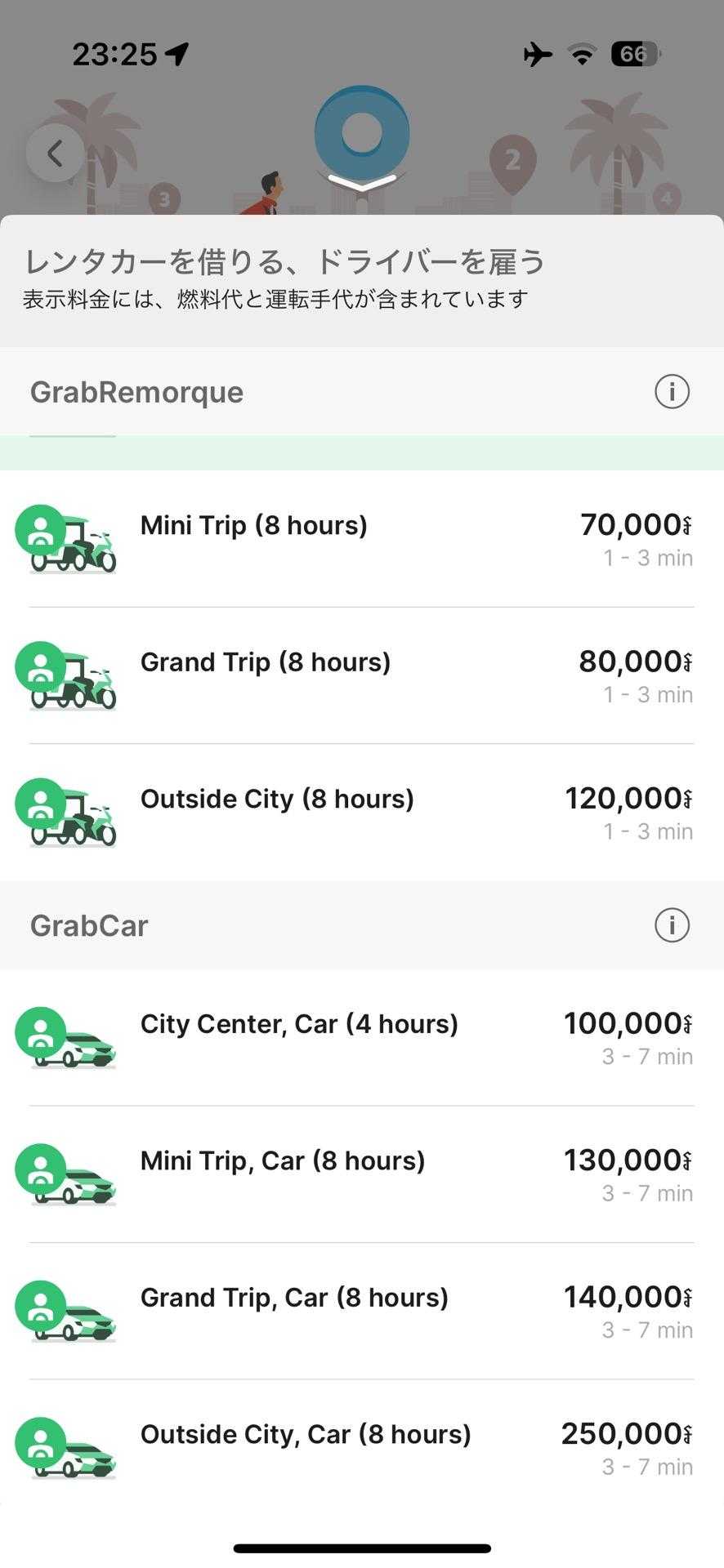724x1568 pixels.
Task: Select Outside City, Car (8 hours)
Action: pos(361,1448)
